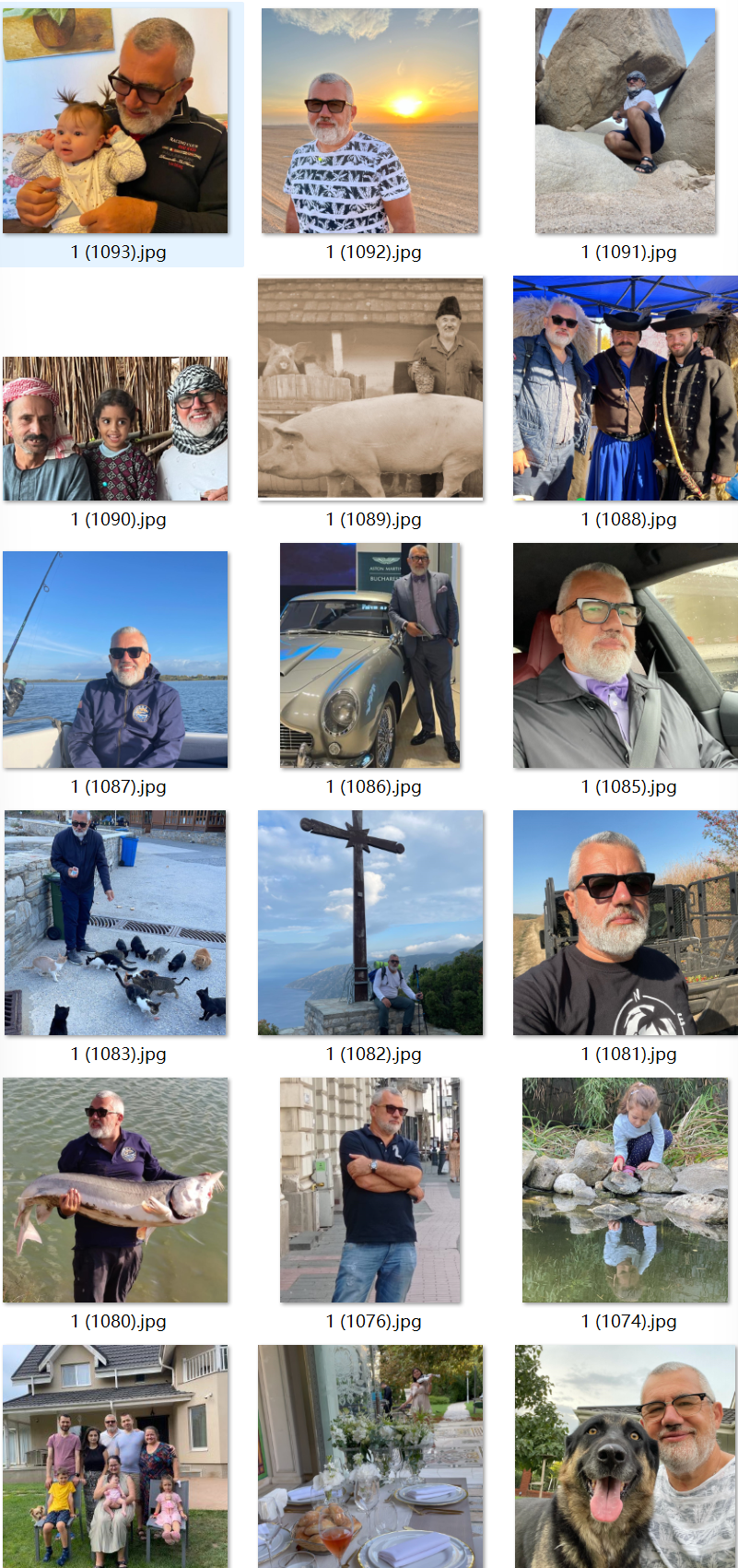Select the file 1 (1081).jpg
This screenshot has width=738, height=1568.
click(x=625, y=923)
